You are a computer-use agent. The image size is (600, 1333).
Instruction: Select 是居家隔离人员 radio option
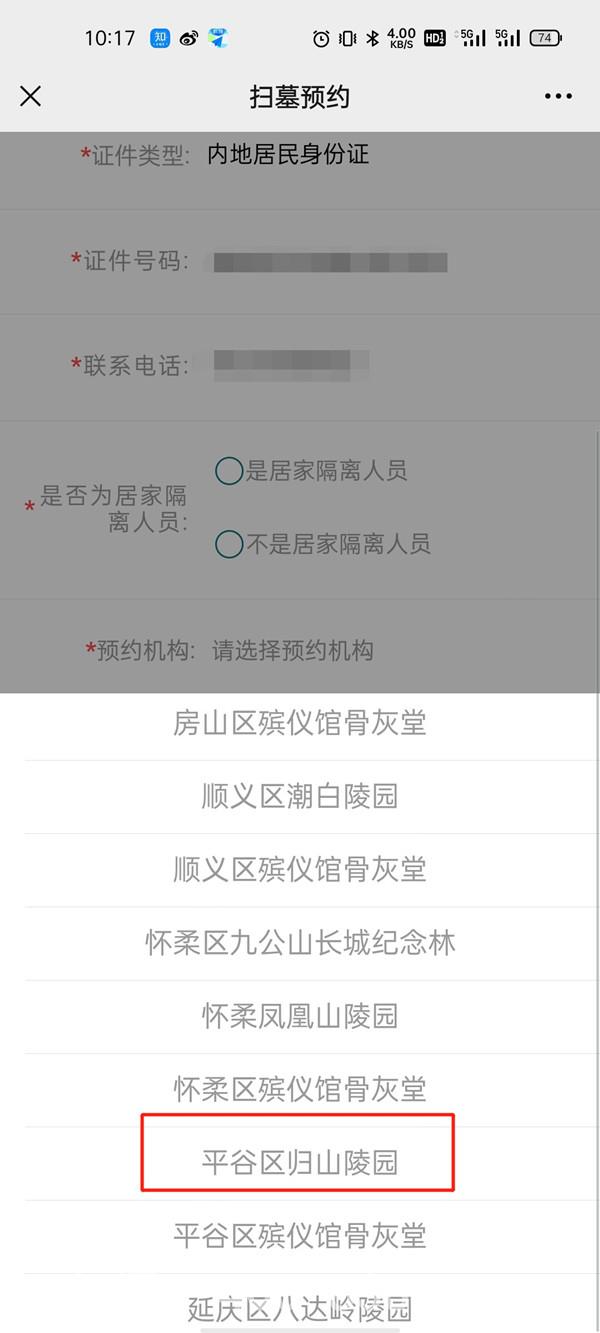coord(230,470)
